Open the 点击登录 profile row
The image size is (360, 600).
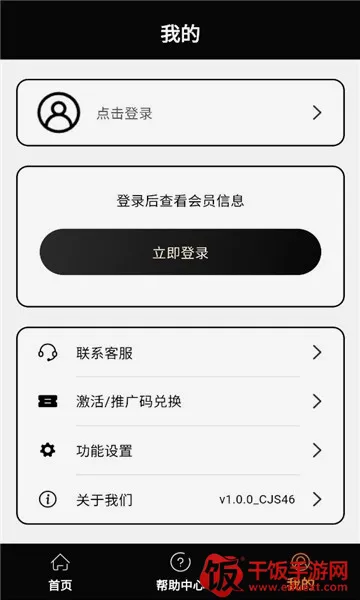180,113
